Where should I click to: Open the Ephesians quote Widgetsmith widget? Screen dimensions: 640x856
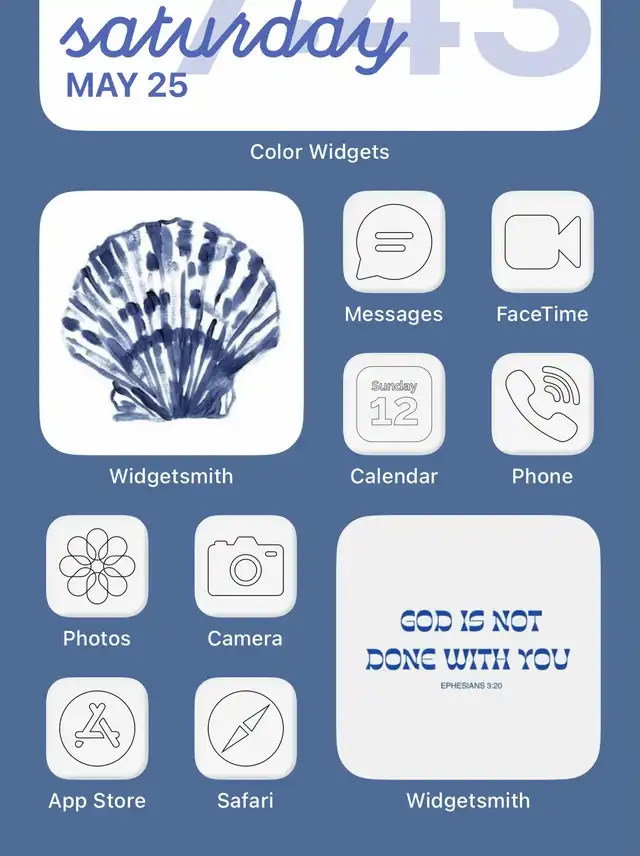click(468, 647)
